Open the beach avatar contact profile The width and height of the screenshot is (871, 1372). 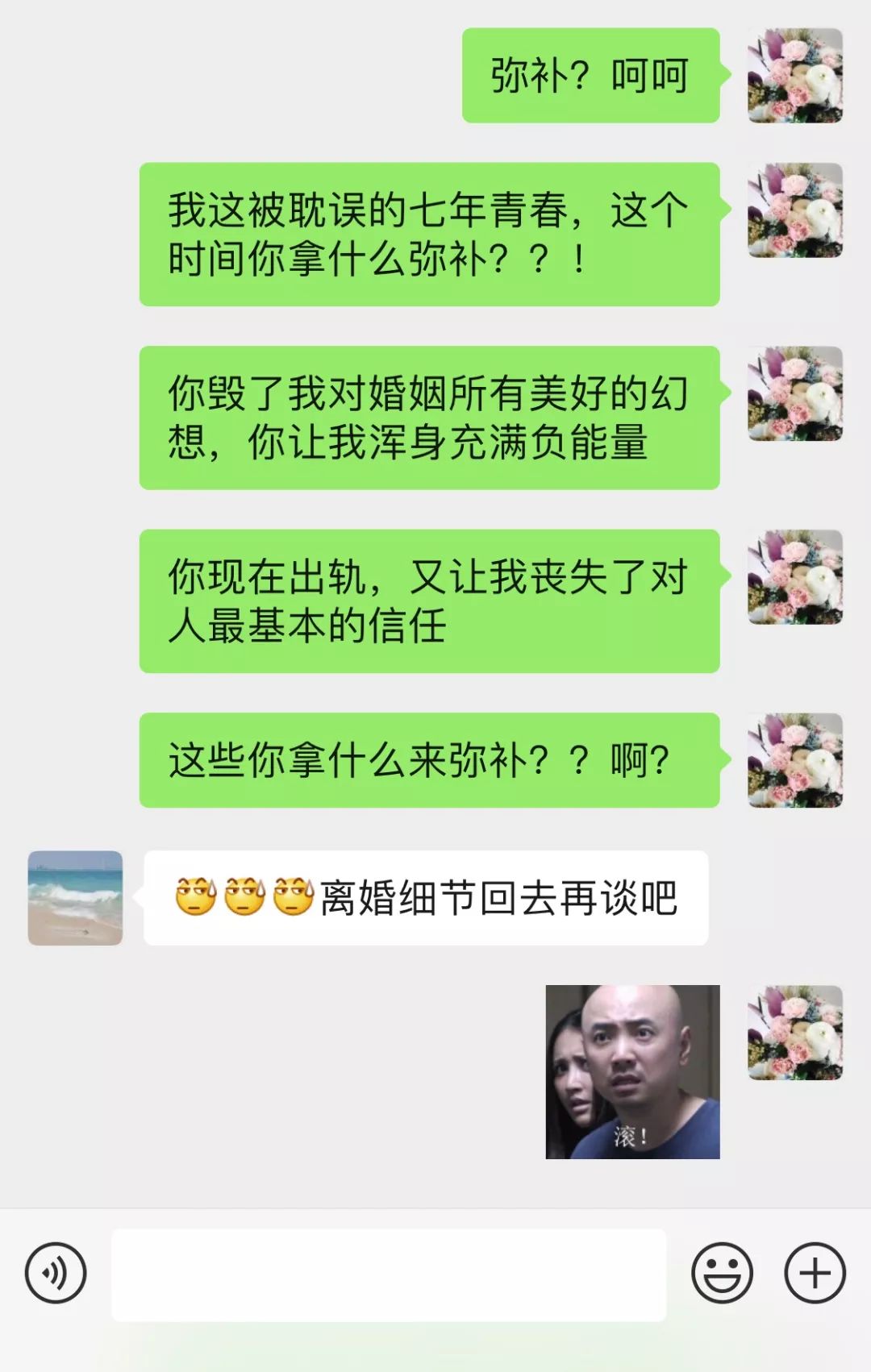75,897
